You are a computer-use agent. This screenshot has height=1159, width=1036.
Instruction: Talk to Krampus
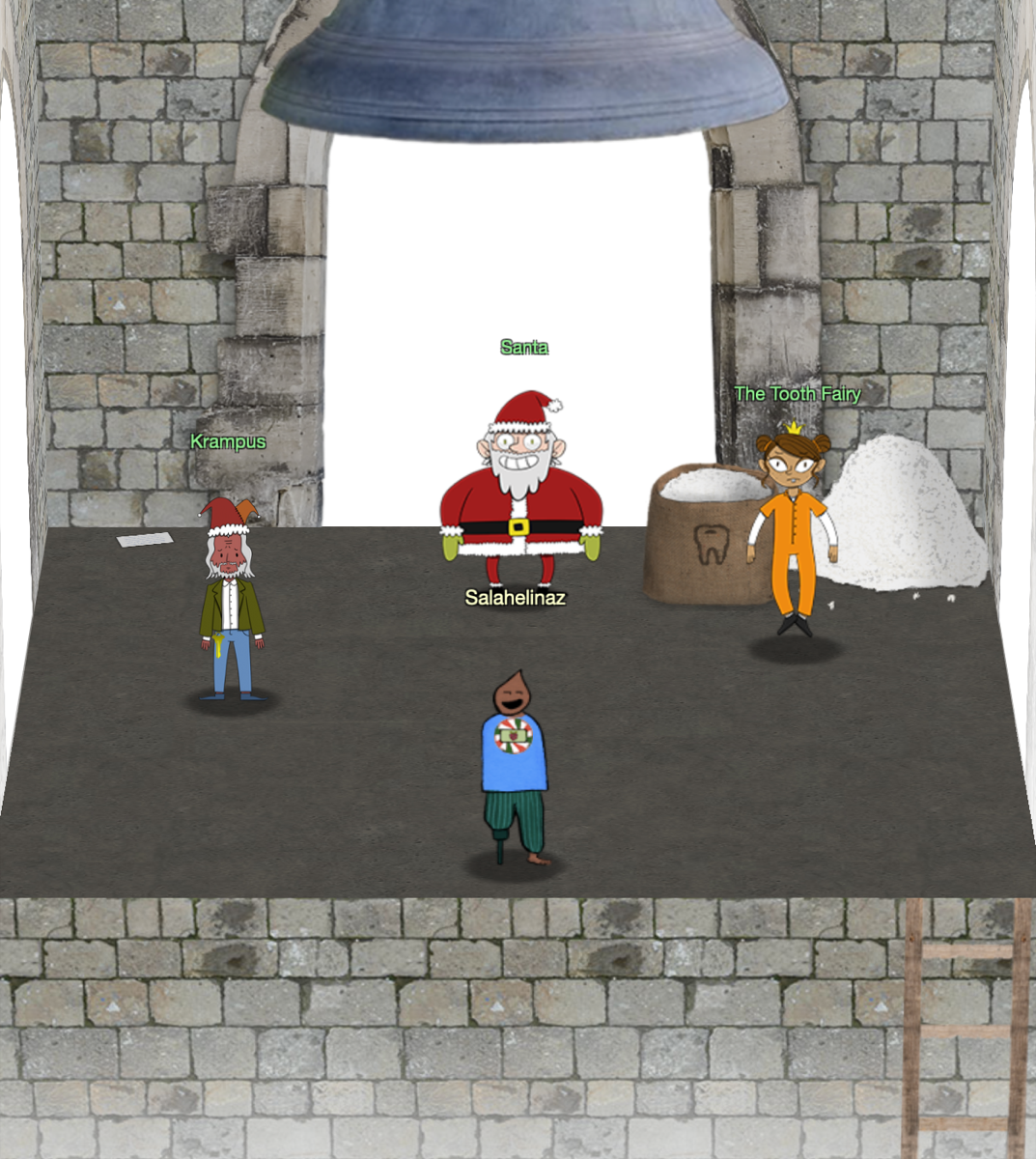[x=230, y=608]
